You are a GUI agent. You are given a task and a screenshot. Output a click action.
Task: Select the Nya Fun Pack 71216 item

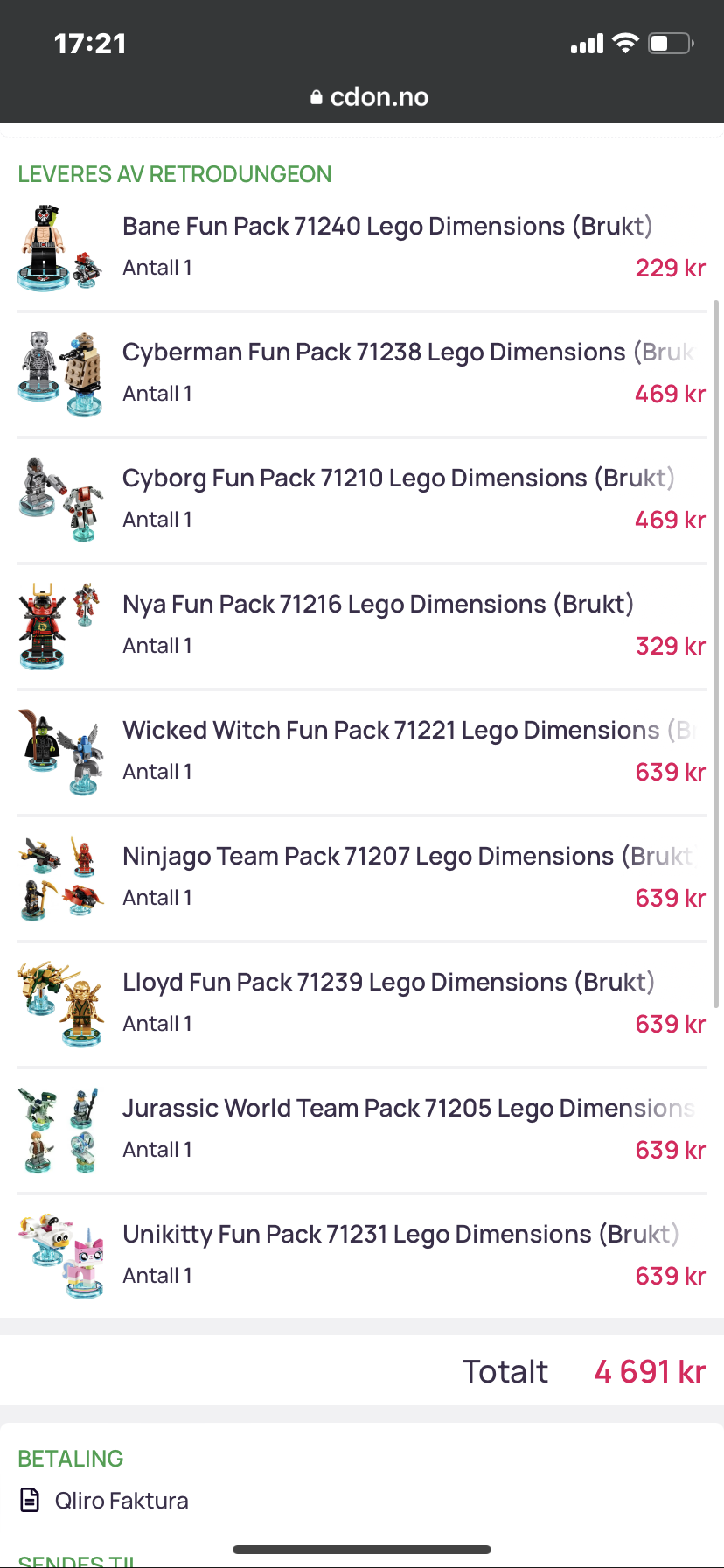[362, 626]
